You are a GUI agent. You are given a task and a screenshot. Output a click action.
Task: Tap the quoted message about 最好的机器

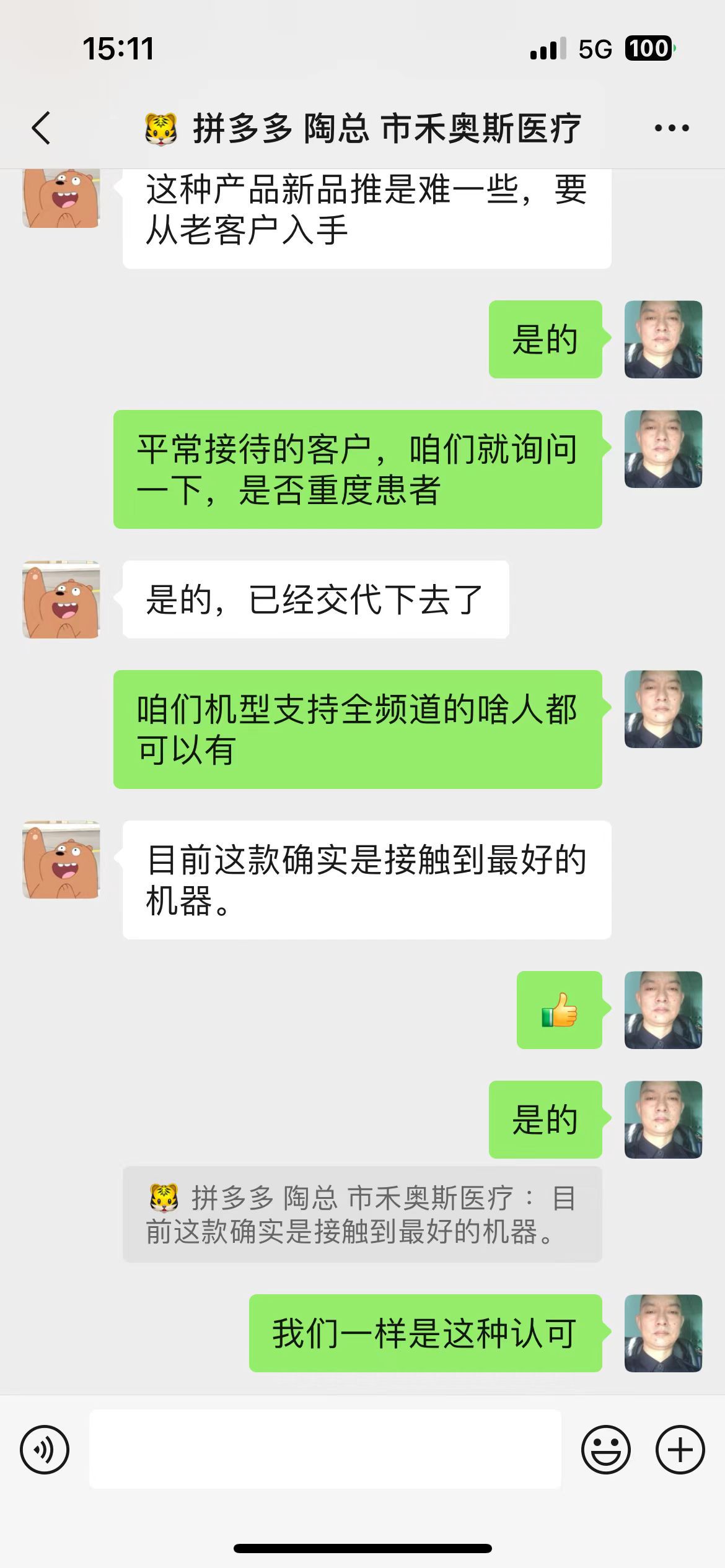362,1215
